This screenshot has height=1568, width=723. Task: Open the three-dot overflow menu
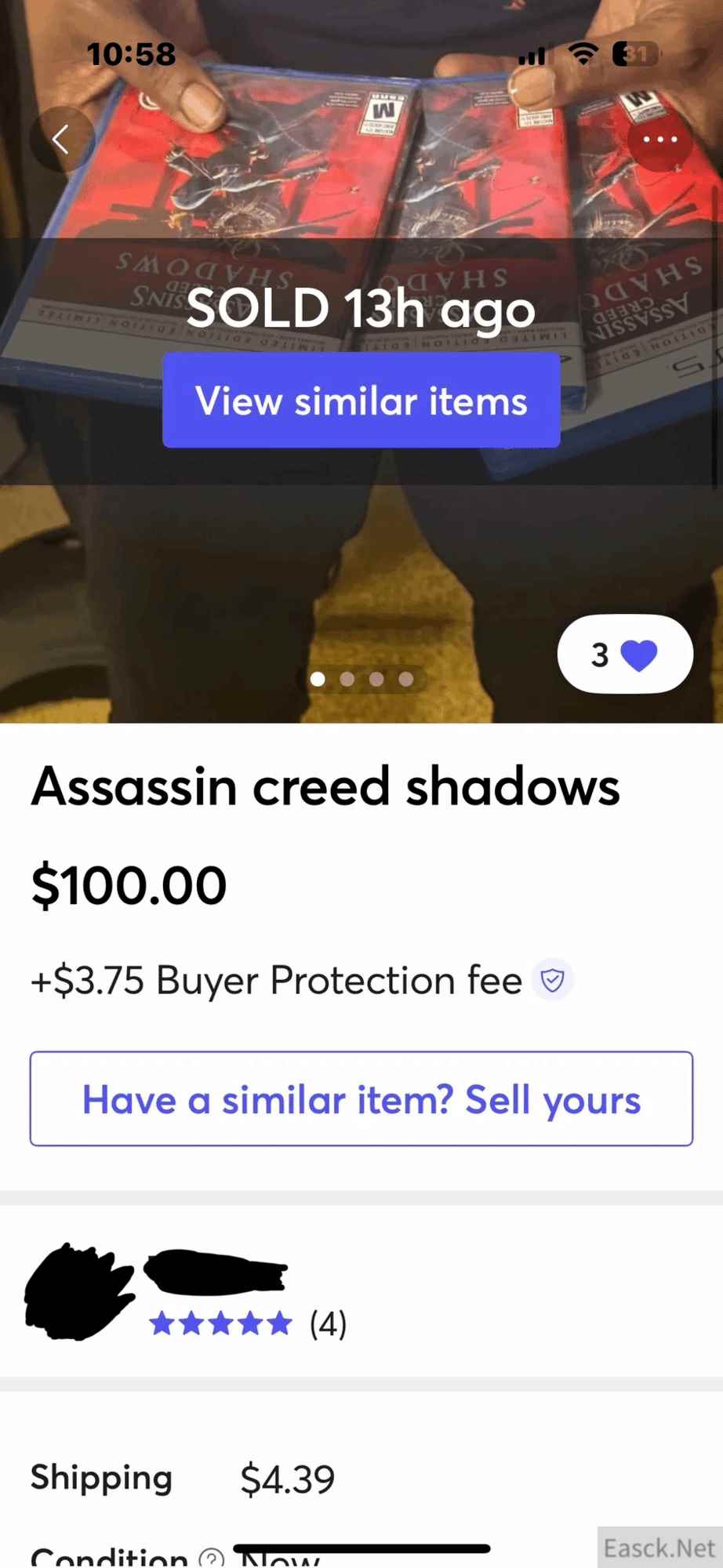659,140
